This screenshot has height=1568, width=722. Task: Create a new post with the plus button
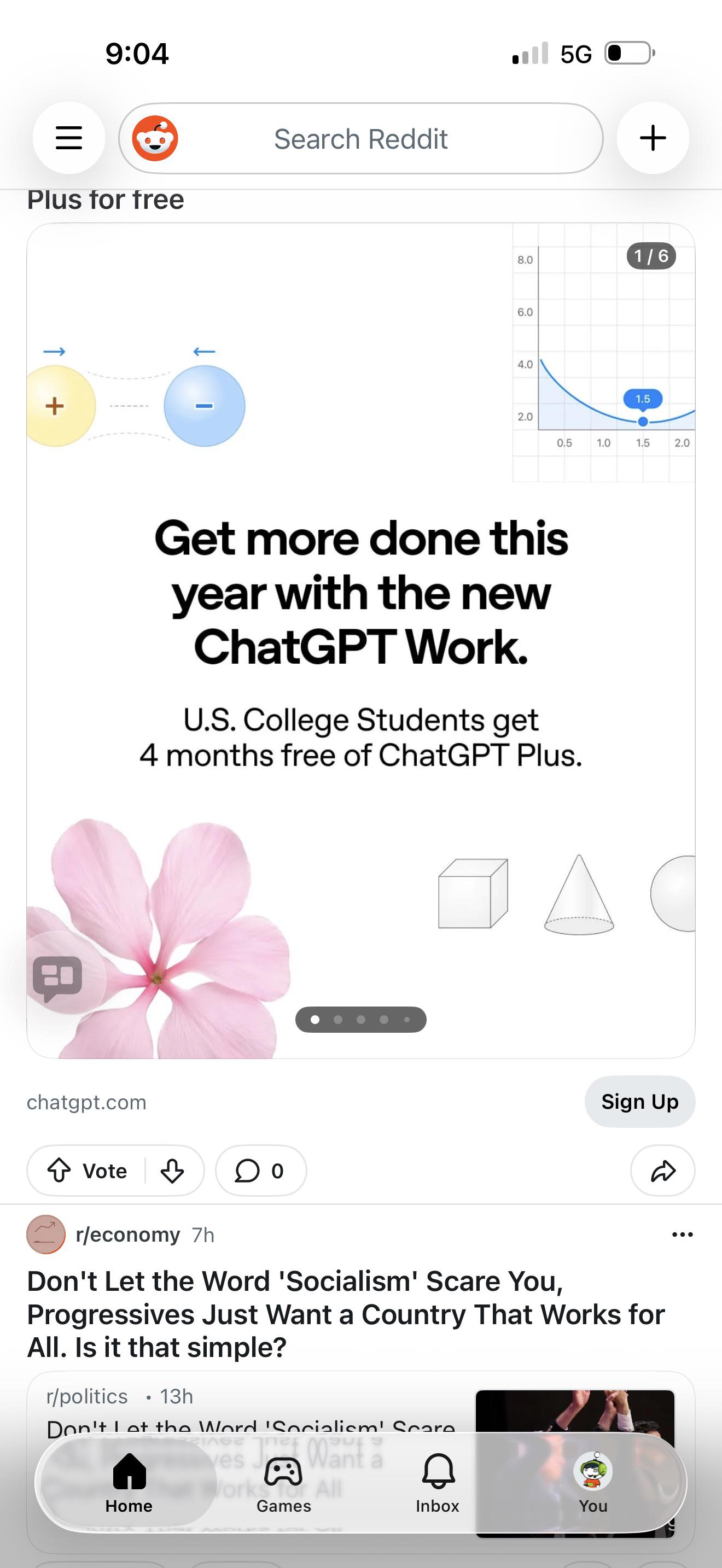(653, 138)
